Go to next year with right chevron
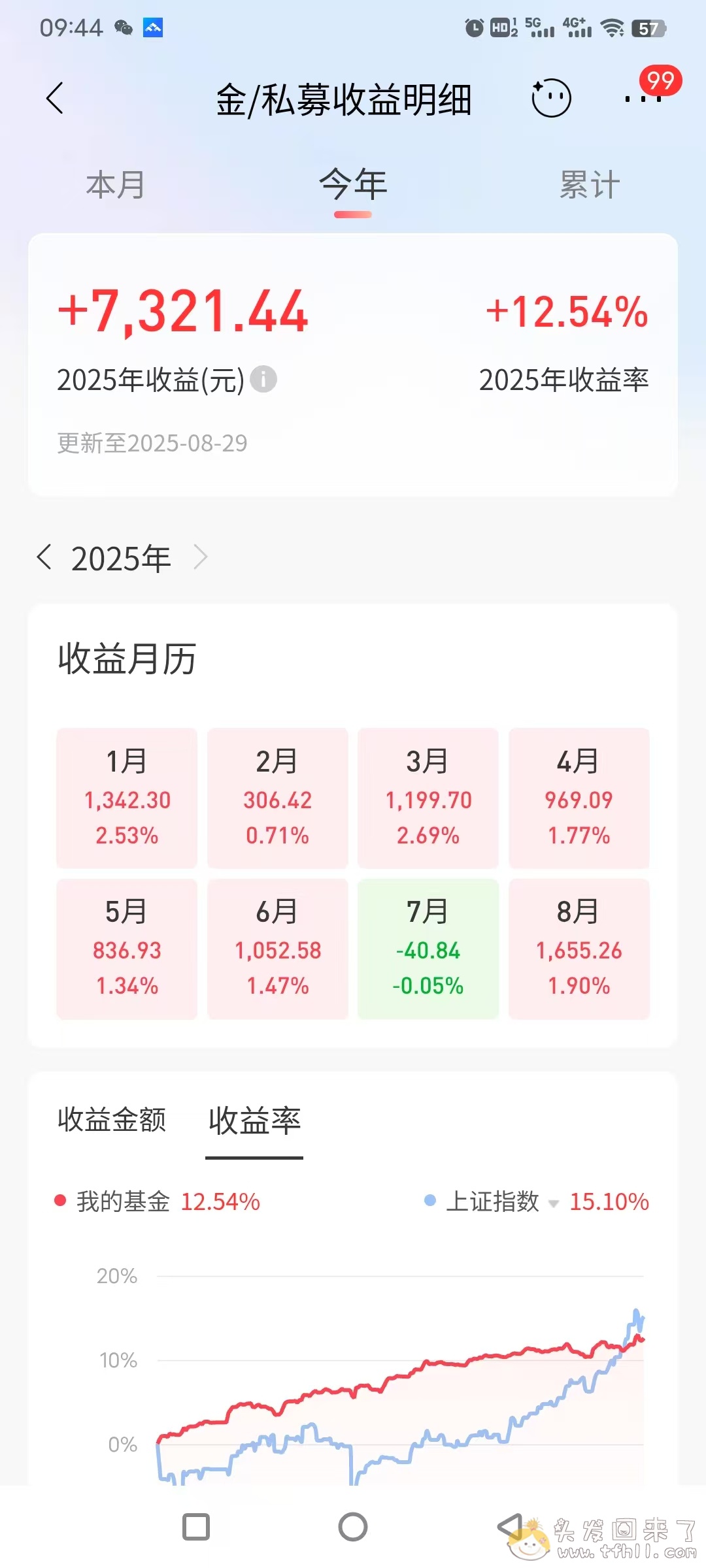This screenshot has width=706, height=1568. point(201,557)
